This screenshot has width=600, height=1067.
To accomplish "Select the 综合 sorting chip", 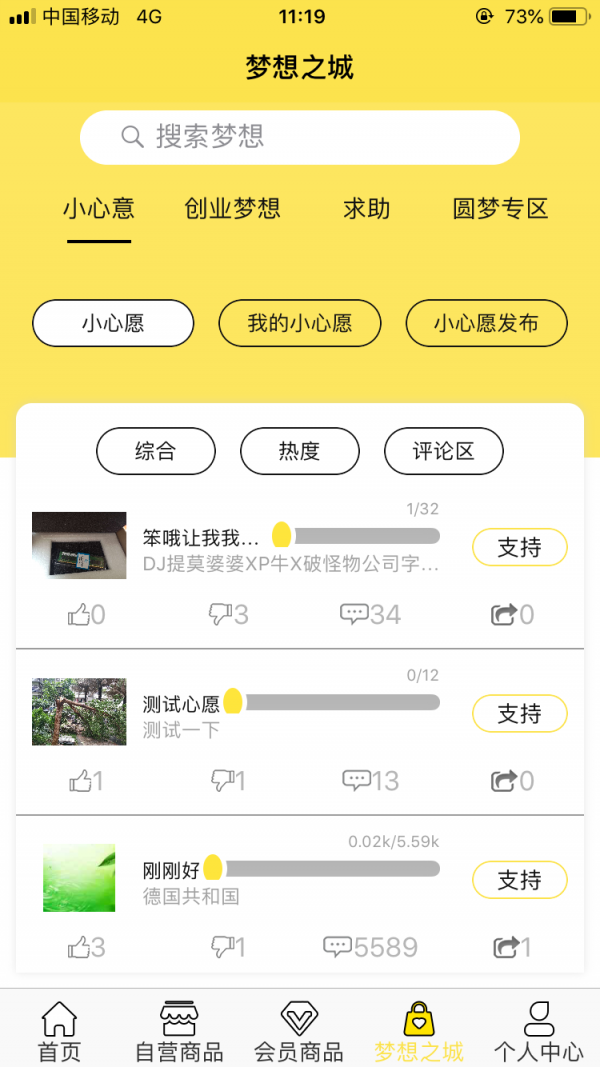I will tap(155, 451).
